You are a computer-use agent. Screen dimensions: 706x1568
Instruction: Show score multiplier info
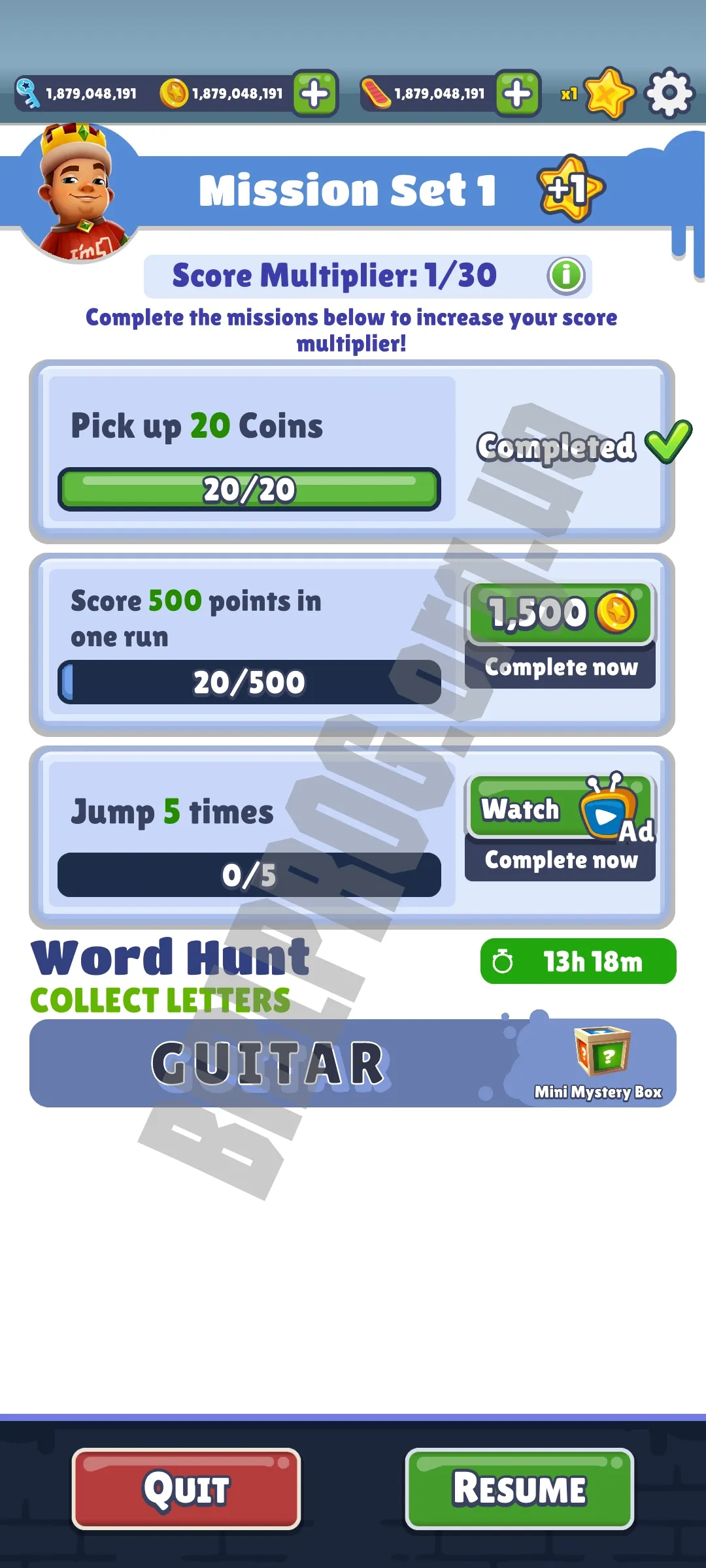[566, 276]
